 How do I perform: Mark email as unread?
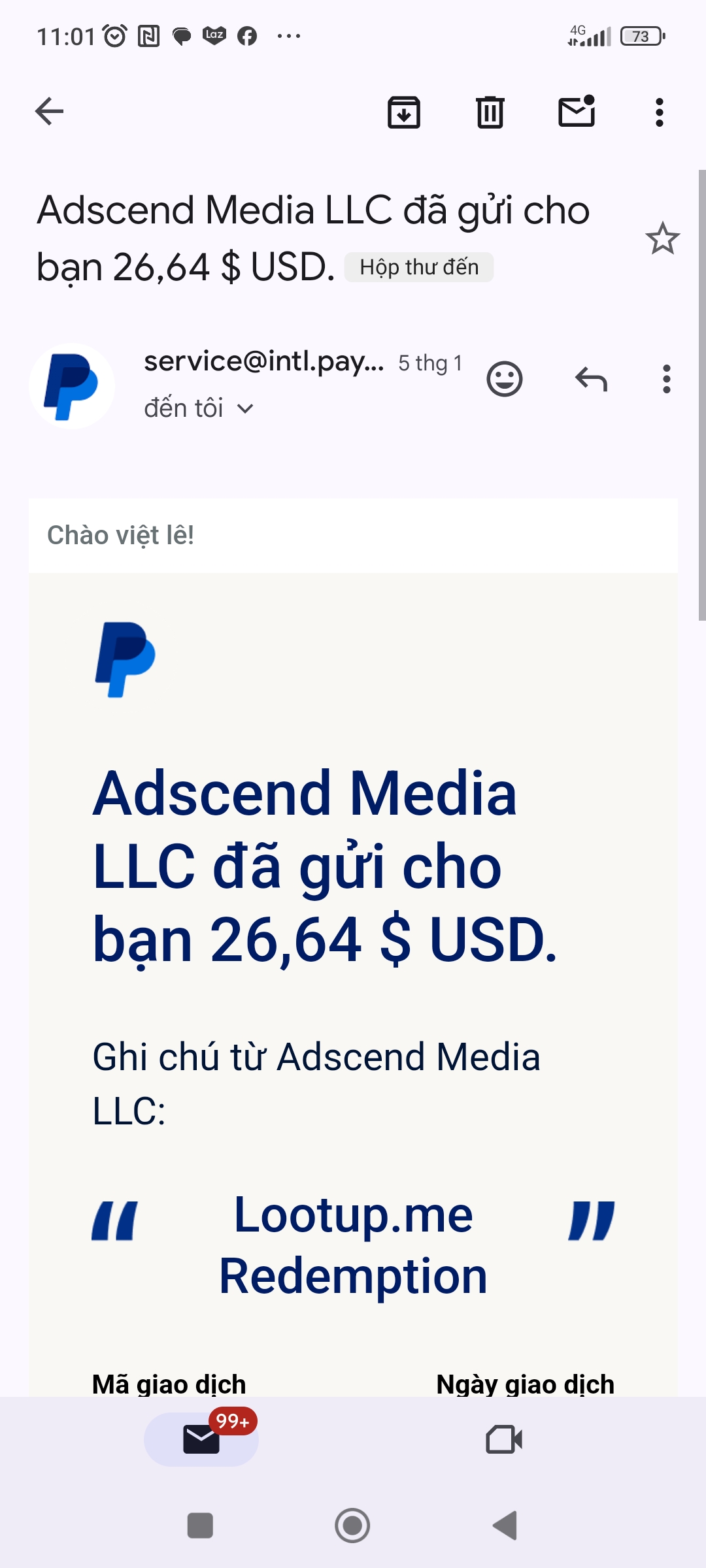(577, 112)
